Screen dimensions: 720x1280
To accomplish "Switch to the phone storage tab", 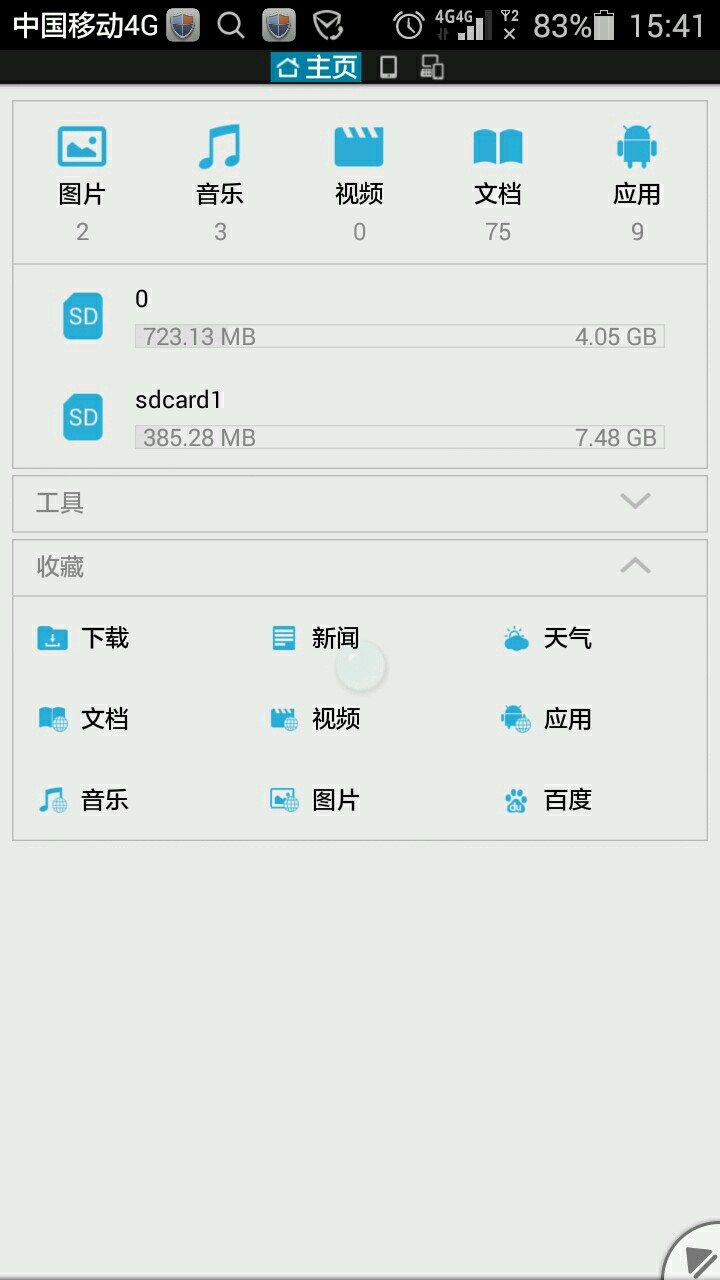I will (388, 67).
